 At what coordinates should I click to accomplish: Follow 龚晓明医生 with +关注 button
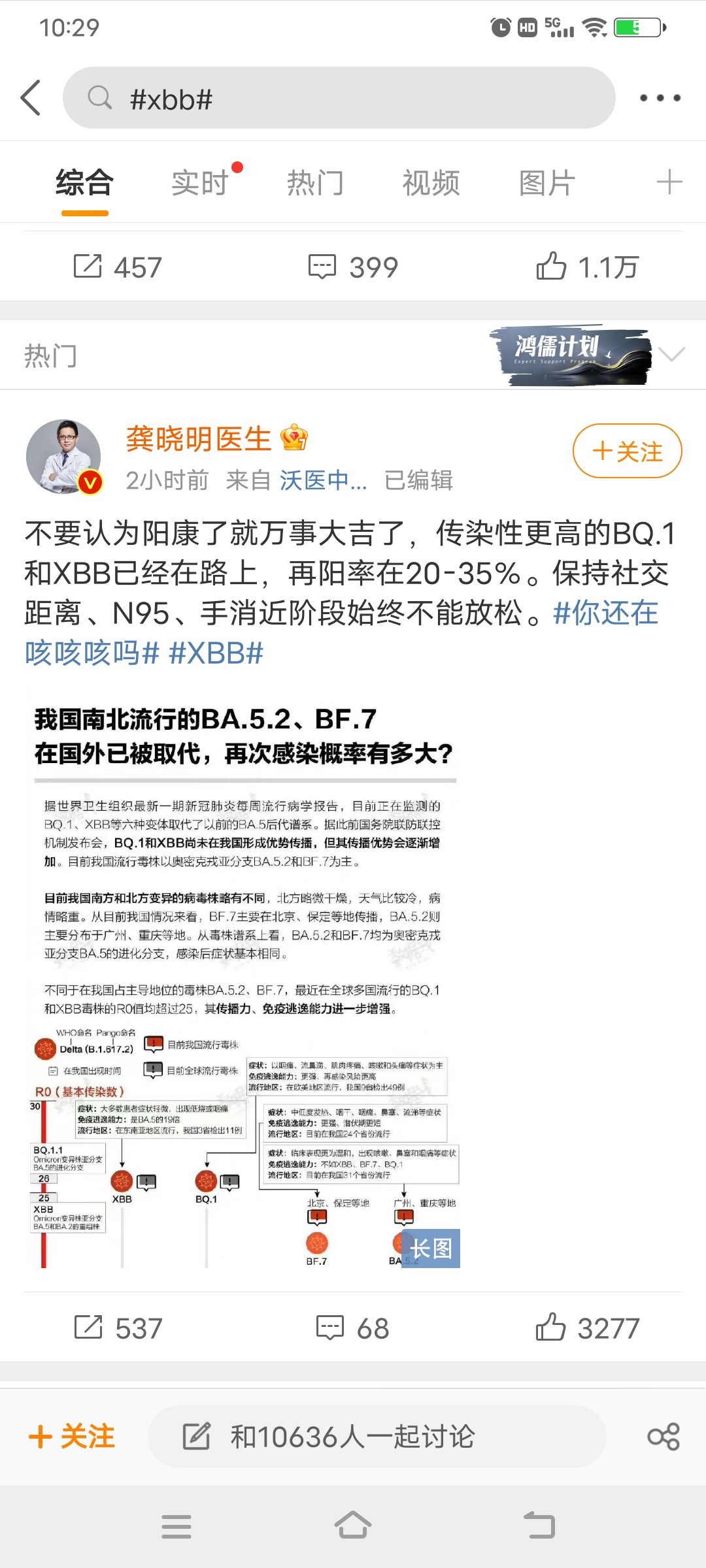click(x=627, y=451)
